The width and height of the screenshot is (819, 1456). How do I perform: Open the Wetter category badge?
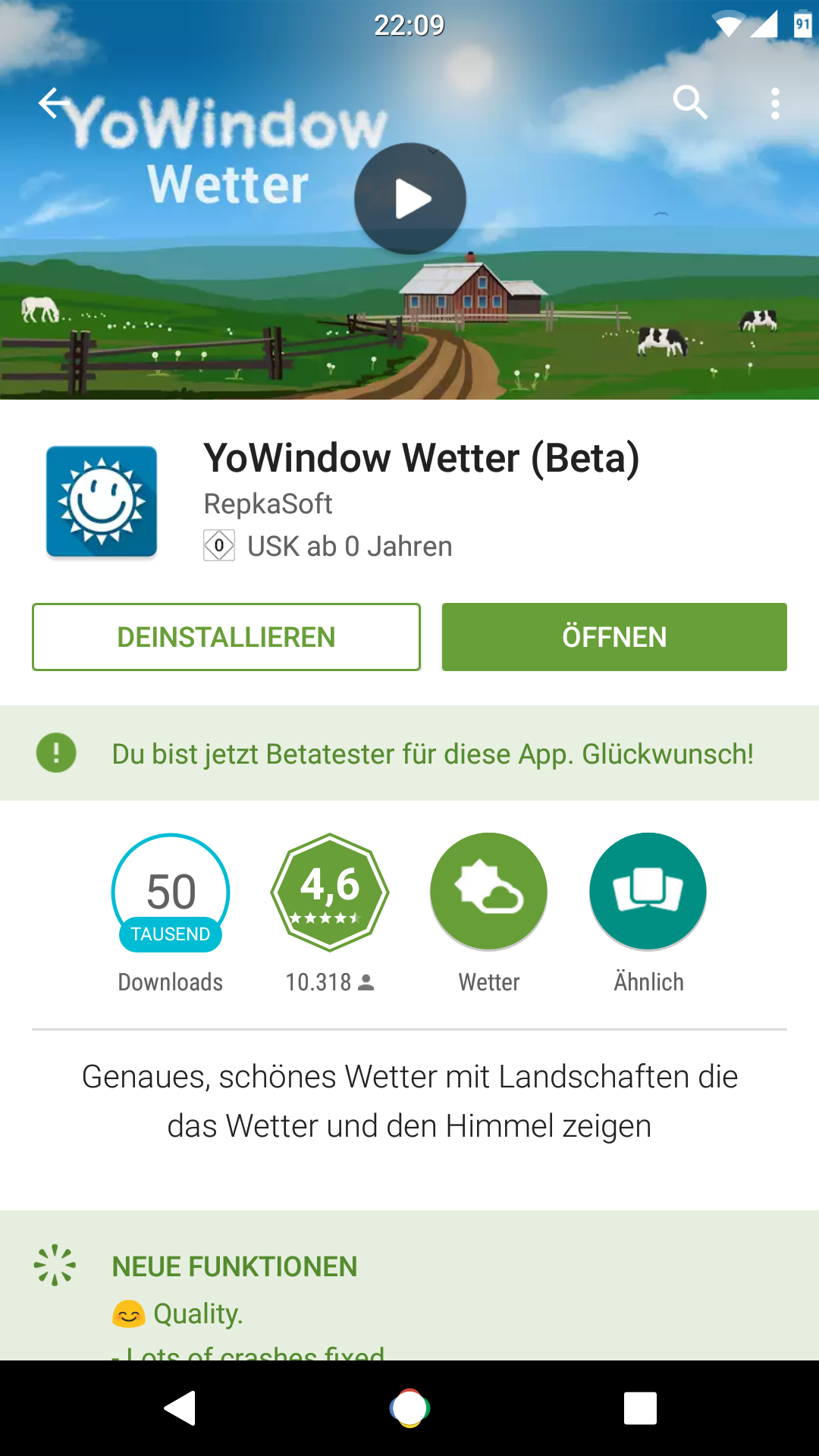point(489,893)
